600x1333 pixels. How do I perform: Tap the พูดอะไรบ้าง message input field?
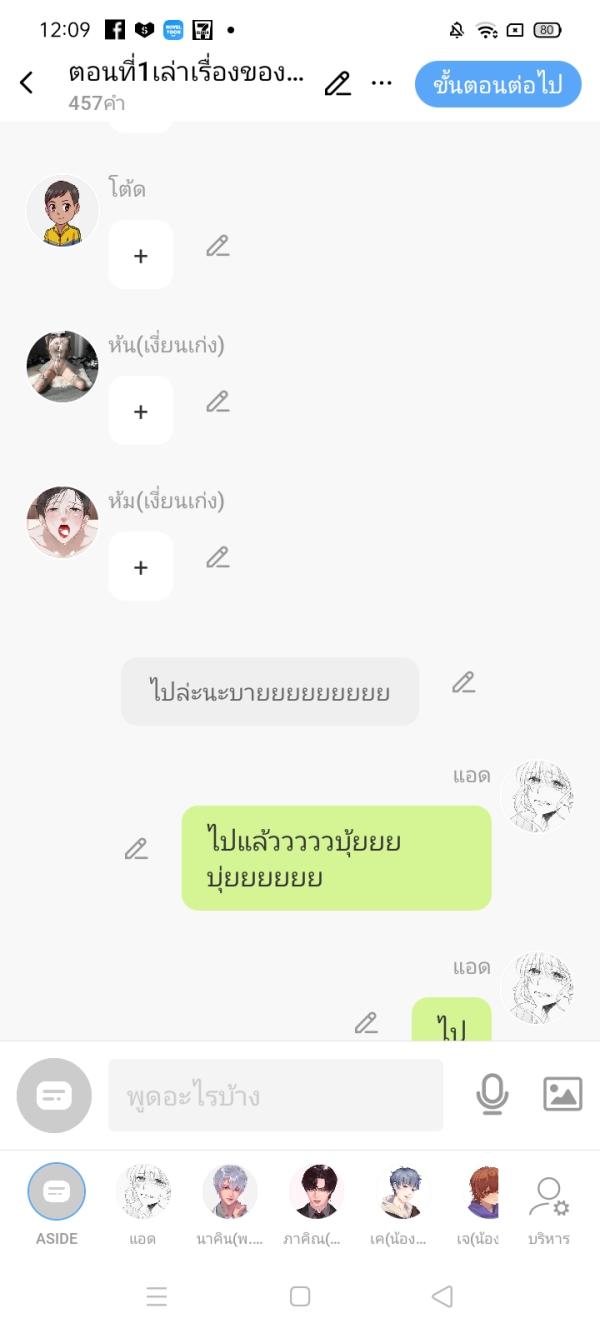coord(275,1096)
